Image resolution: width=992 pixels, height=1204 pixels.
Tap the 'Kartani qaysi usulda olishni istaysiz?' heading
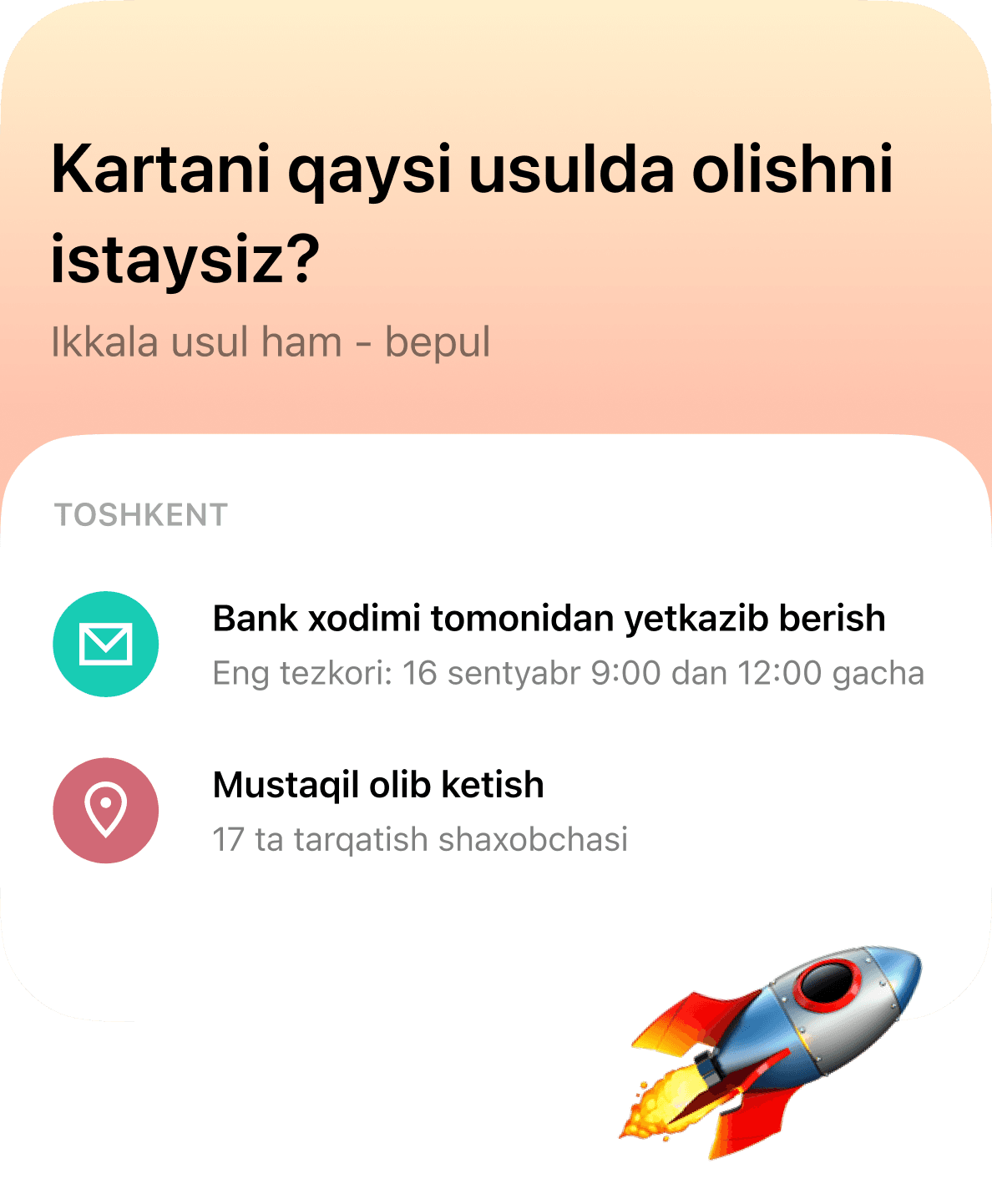[473, 209]
